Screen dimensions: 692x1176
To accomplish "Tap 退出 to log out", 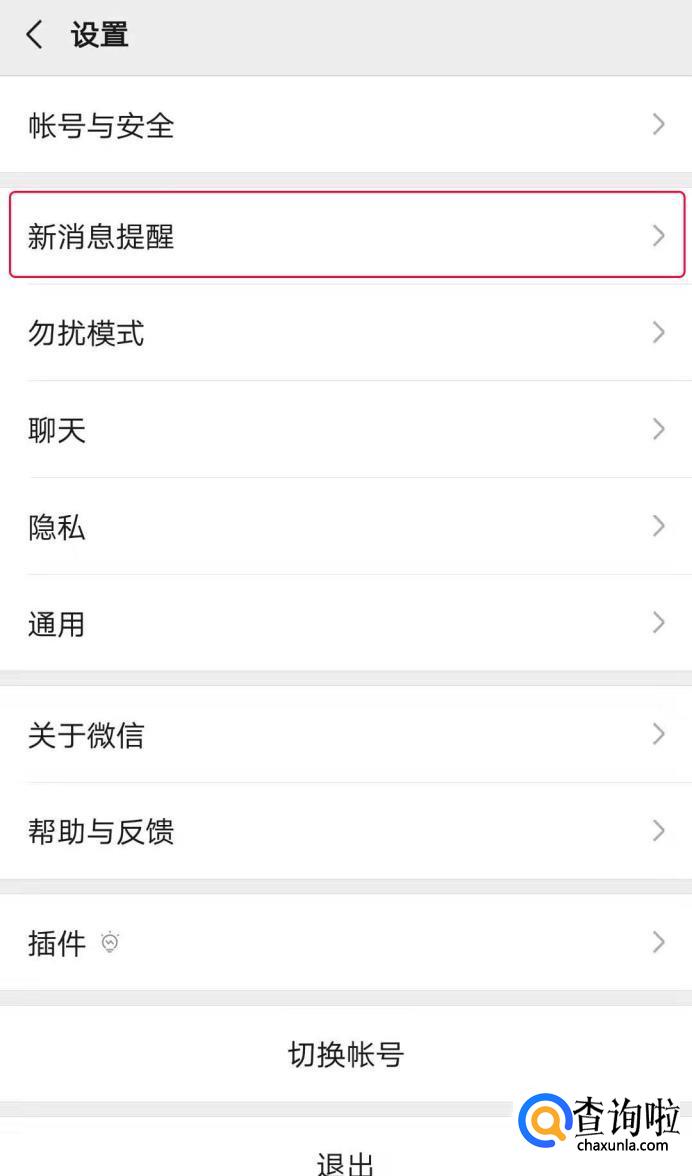I will pyautogui.click(x=346, y=1162).
